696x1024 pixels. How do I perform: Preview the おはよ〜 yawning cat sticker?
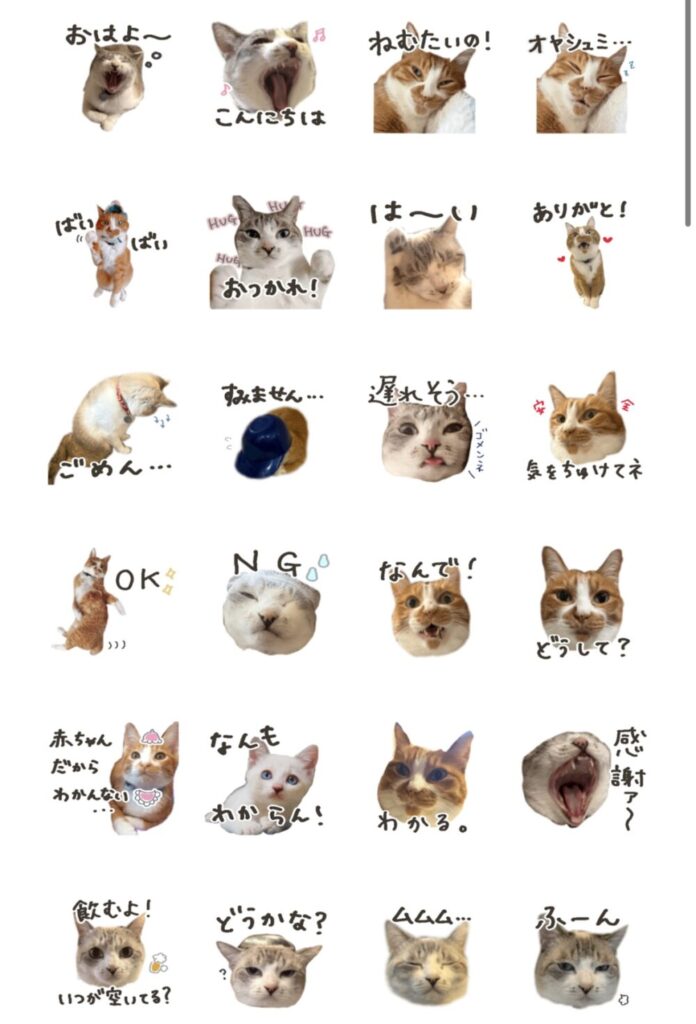pyautogui.click(x=115, y=78)
